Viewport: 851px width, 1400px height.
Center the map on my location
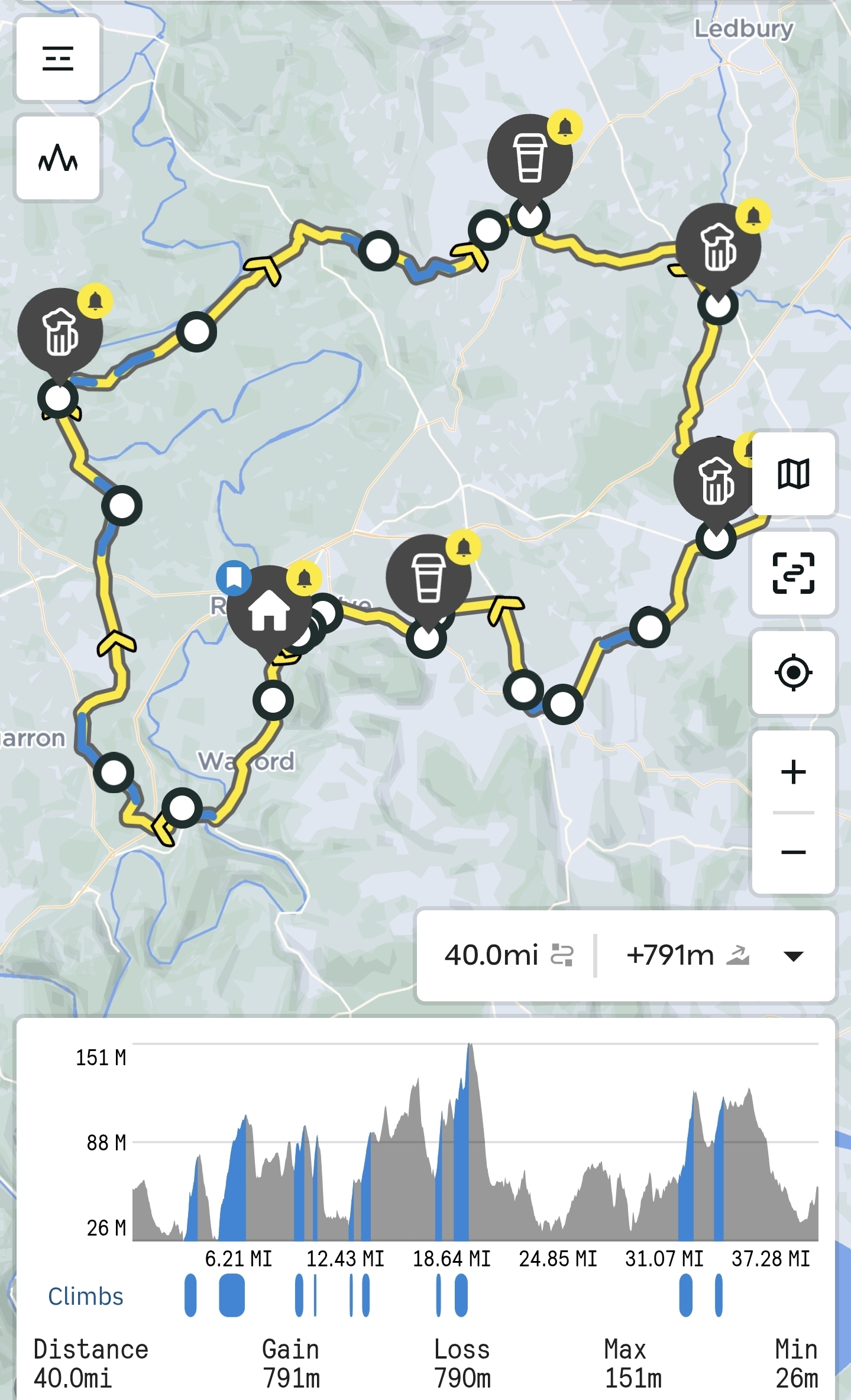[x=792, y=672]
